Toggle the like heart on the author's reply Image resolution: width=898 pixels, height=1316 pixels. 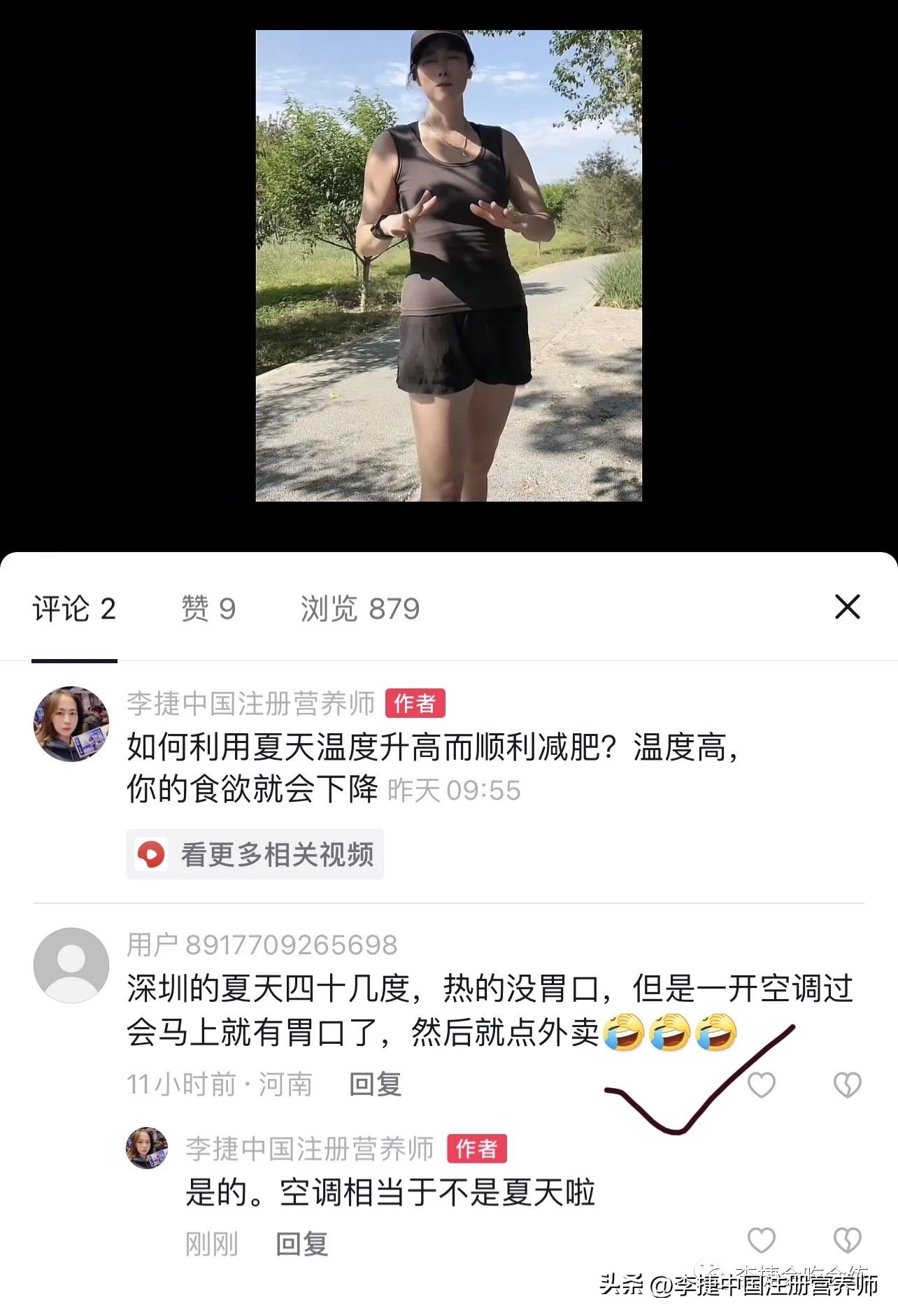pos(761,1238)
